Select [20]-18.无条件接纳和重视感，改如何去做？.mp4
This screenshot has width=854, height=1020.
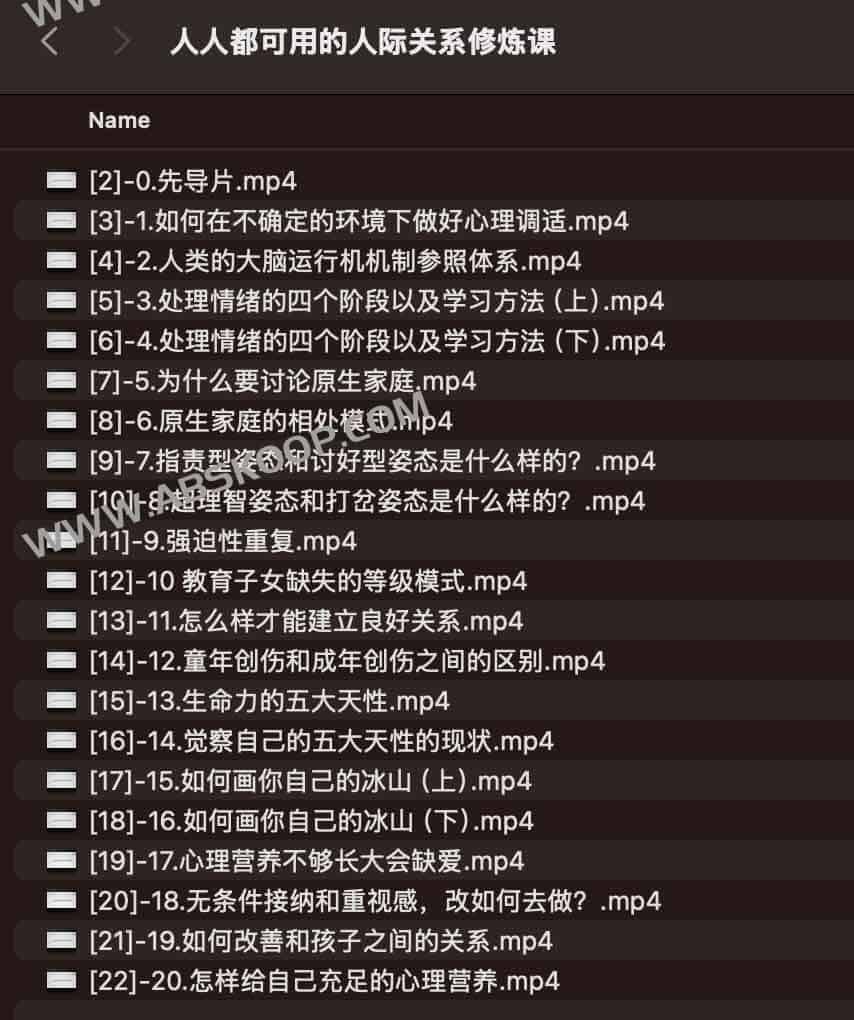[375, 901]
